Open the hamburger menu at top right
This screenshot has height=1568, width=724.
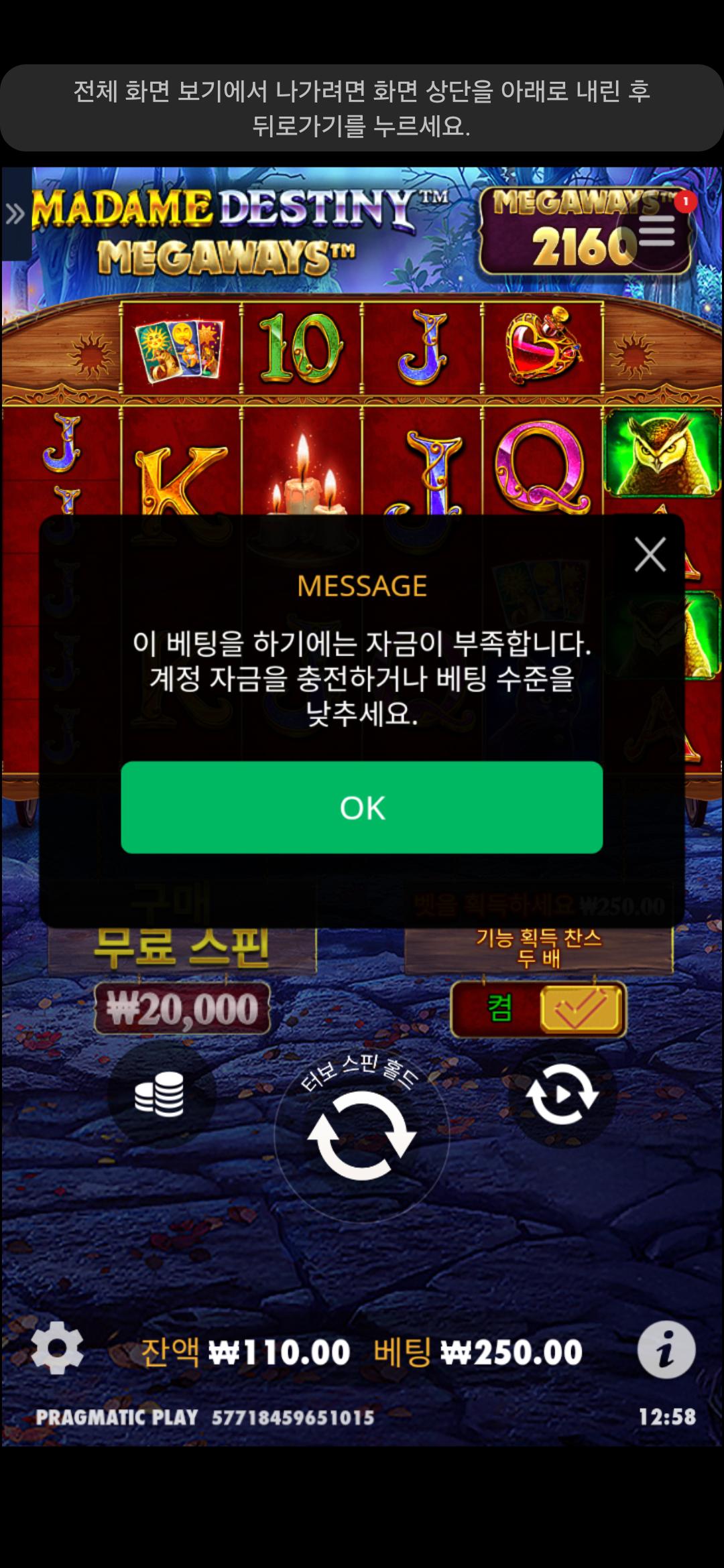658,231
